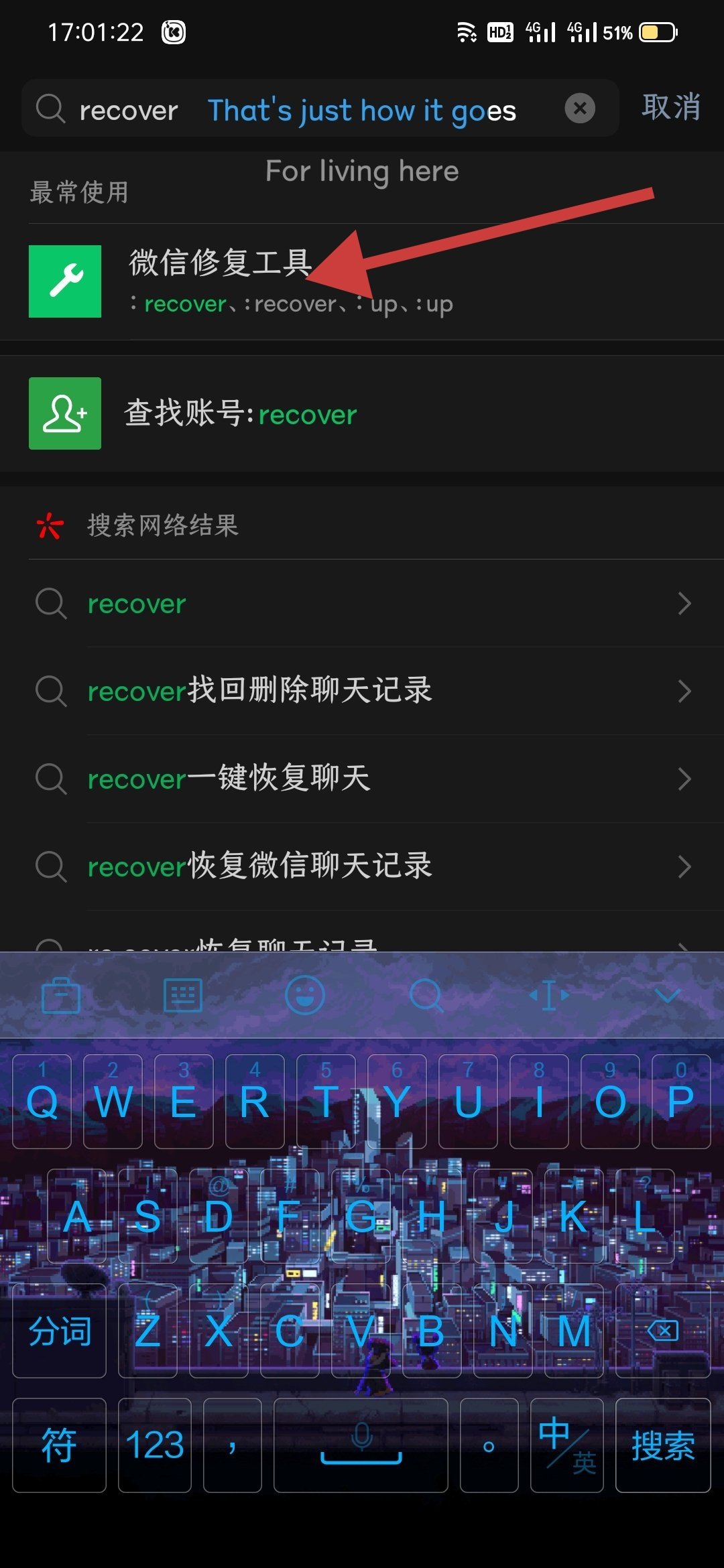Open the cursor movement tool on the keyboard
724x1568 pixels.
(548, 996)
